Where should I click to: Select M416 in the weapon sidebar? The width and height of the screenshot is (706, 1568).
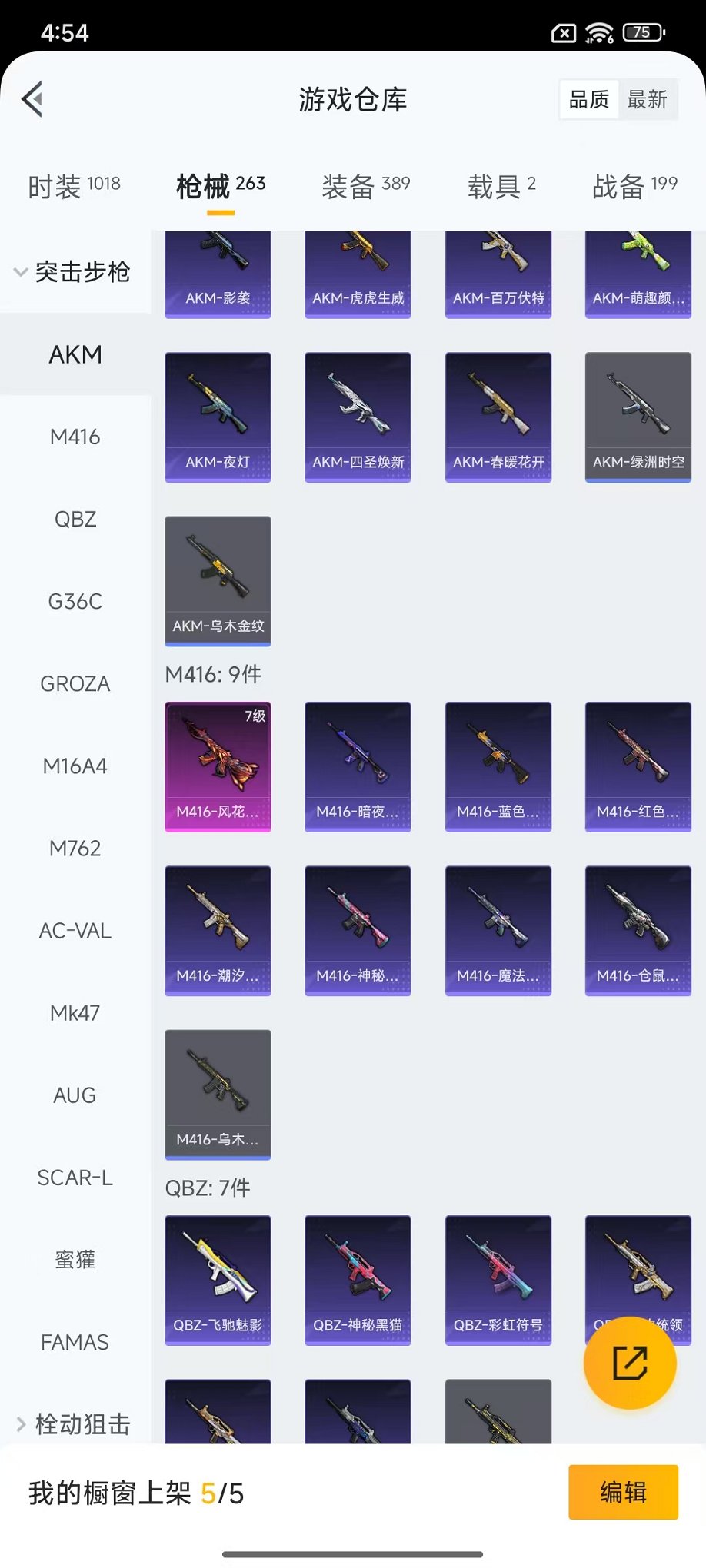[75, 437]
